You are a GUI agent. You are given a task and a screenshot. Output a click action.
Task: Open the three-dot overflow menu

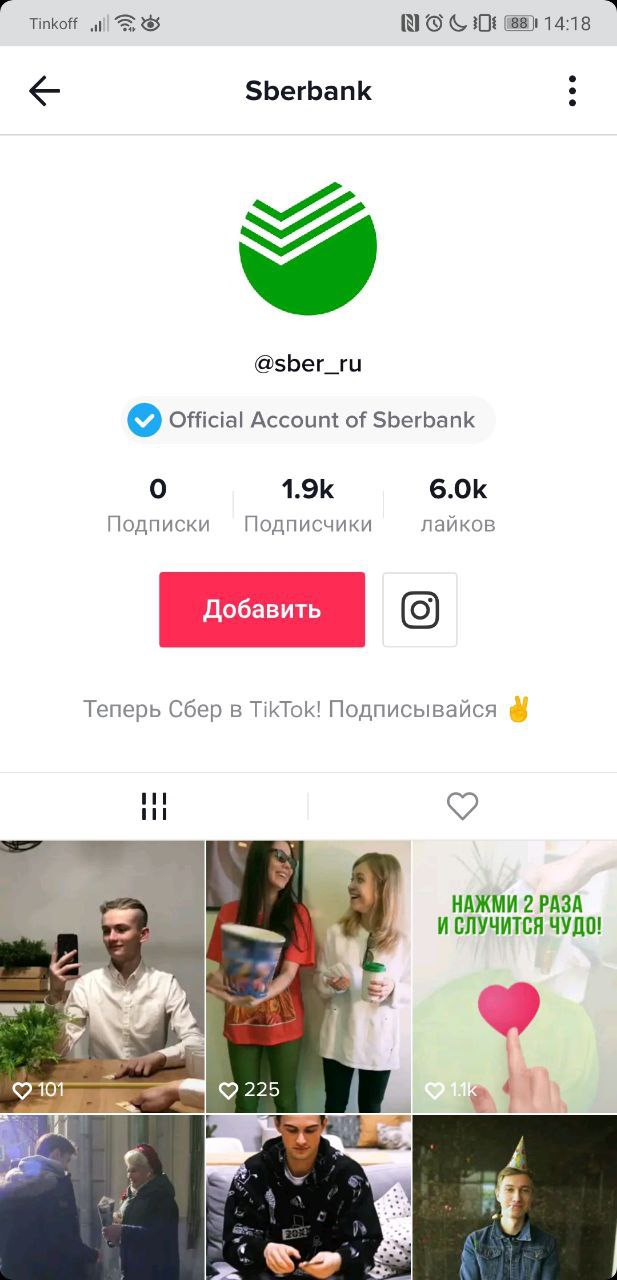(x=572, y=91)
